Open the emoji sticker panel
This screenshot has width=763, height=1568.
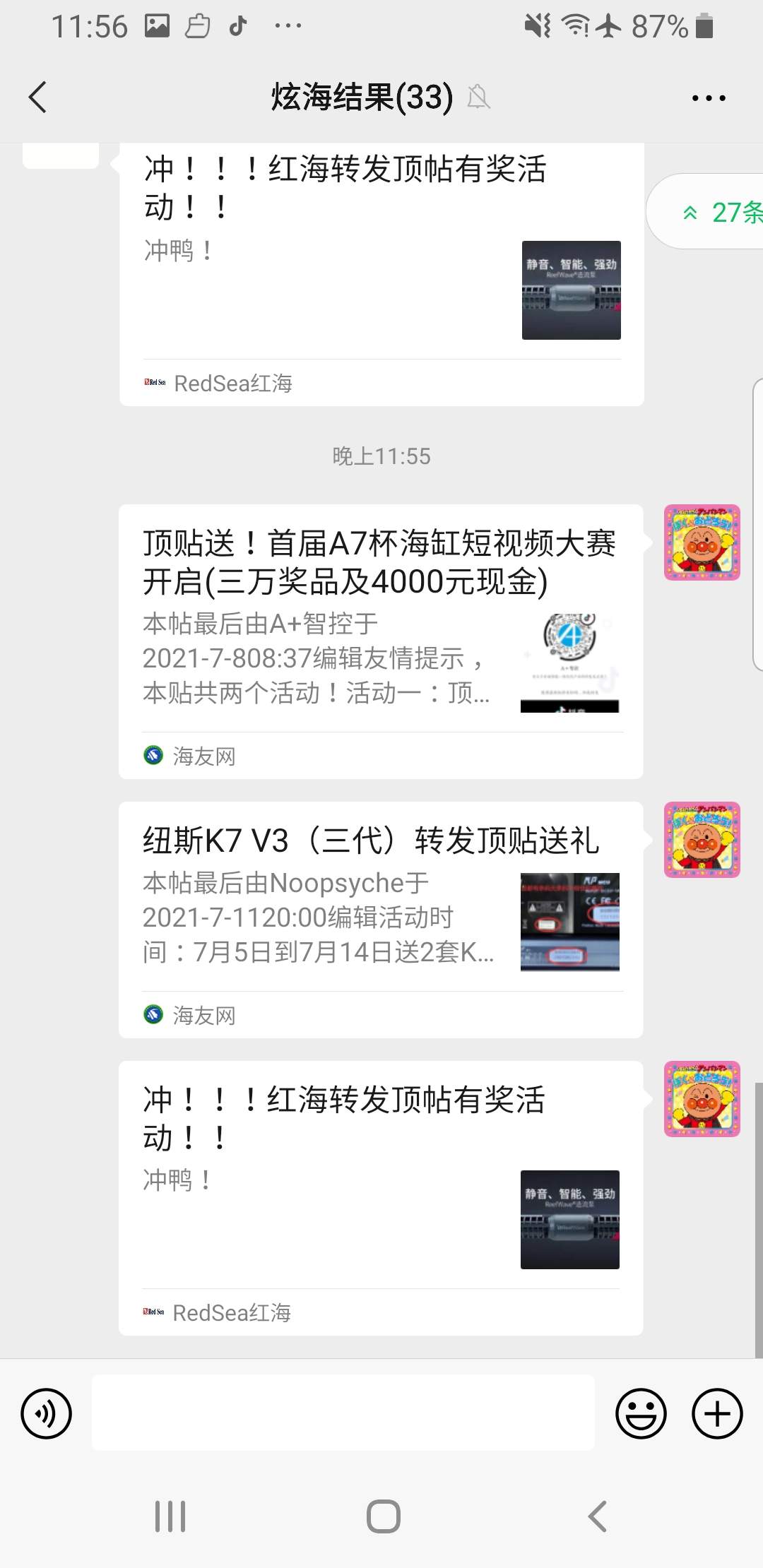pyautogui.click(x=641, y=1413)
